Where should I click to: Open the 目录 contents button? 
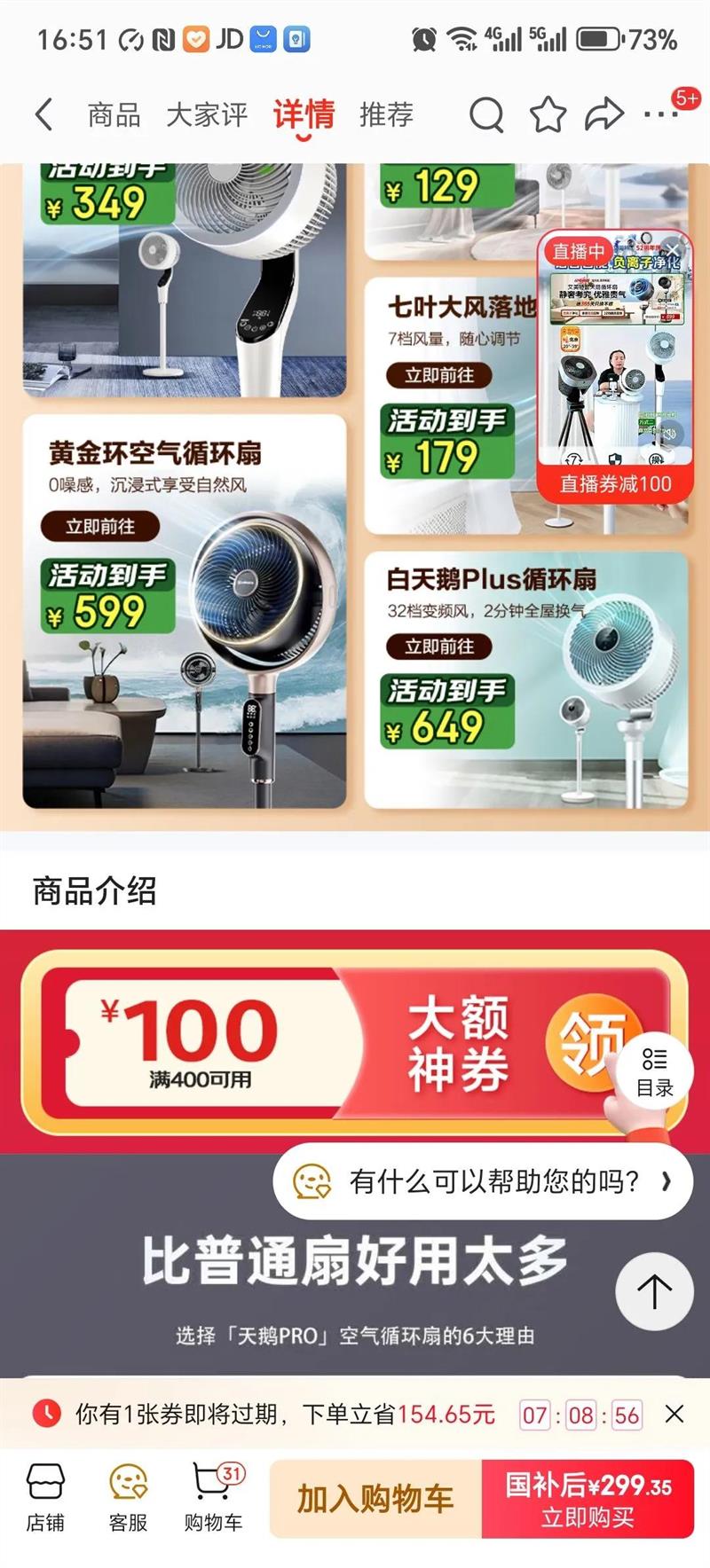coord(655,1072)
